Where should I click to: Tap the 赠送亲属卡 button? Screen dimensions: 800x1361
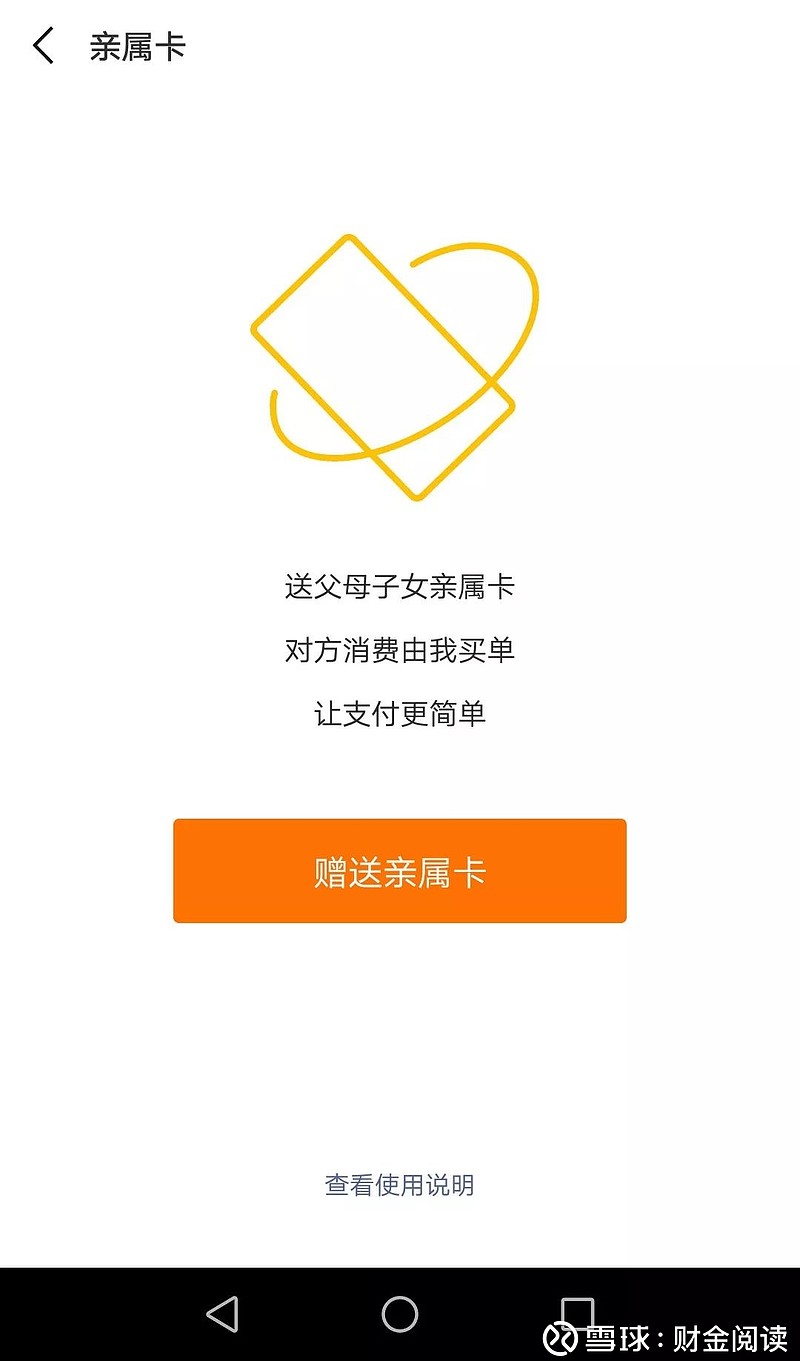(400, 871)
